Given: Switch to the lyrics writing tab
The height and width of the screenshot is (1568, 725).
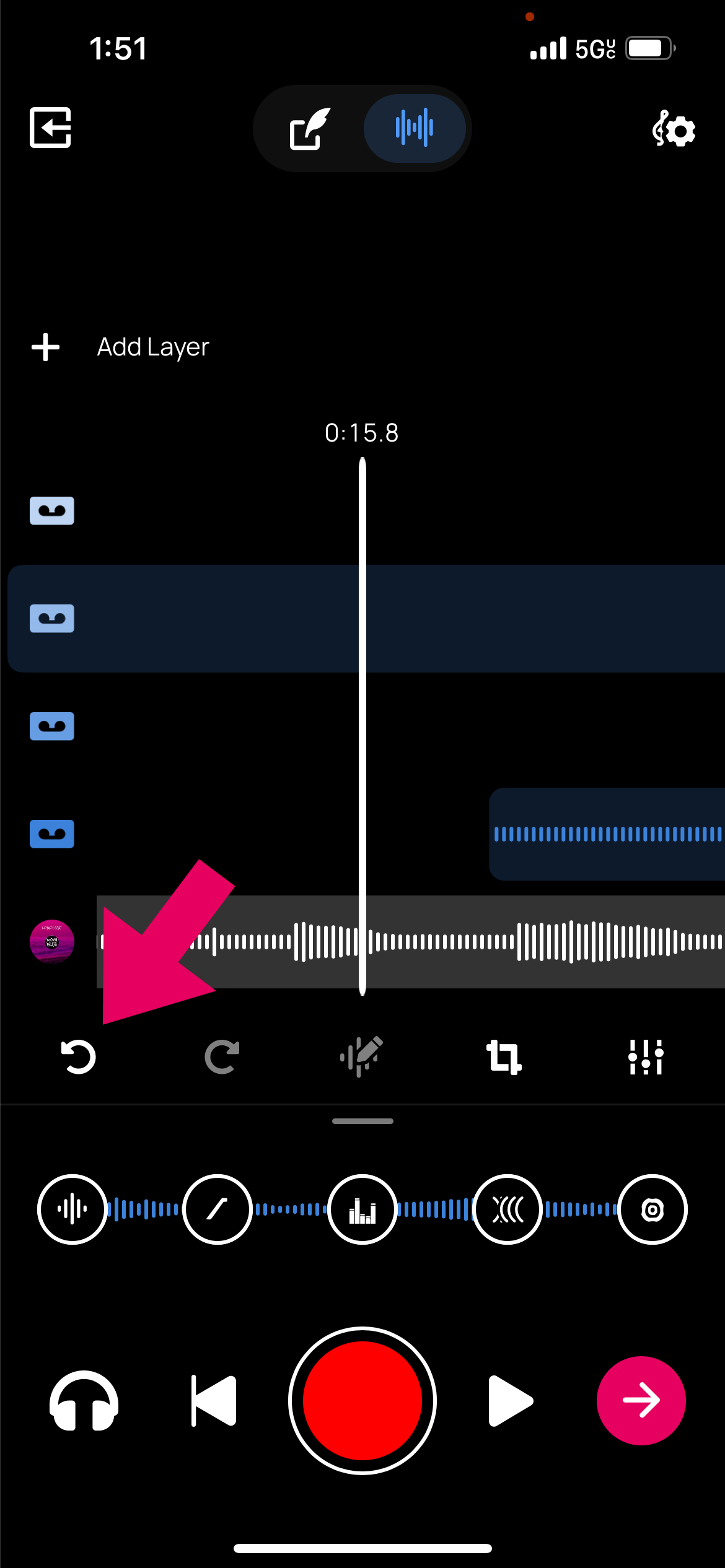Looking at the screenshot, I should [x=310, y=128].
